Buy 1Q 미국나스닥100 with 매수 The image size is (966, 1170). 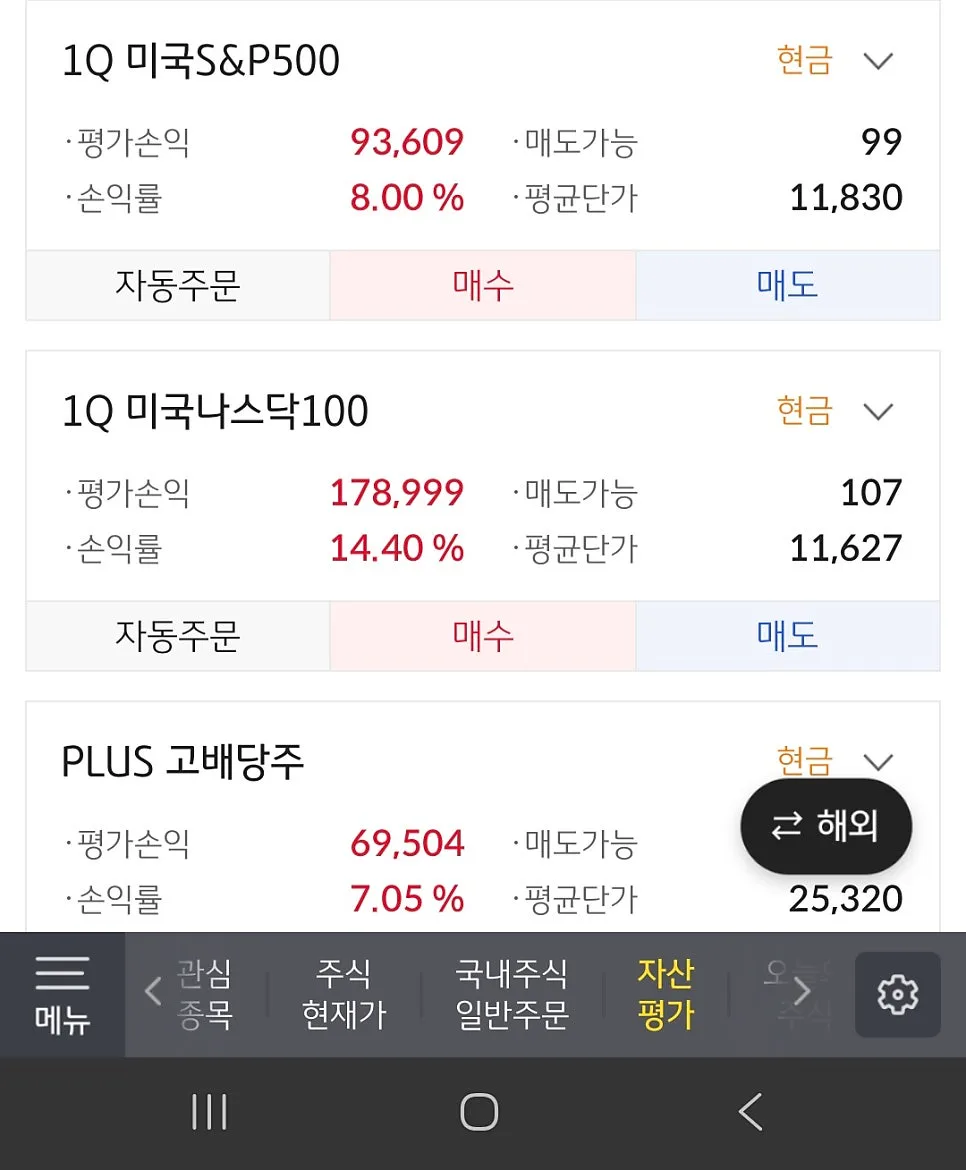[x=483, y=636]
